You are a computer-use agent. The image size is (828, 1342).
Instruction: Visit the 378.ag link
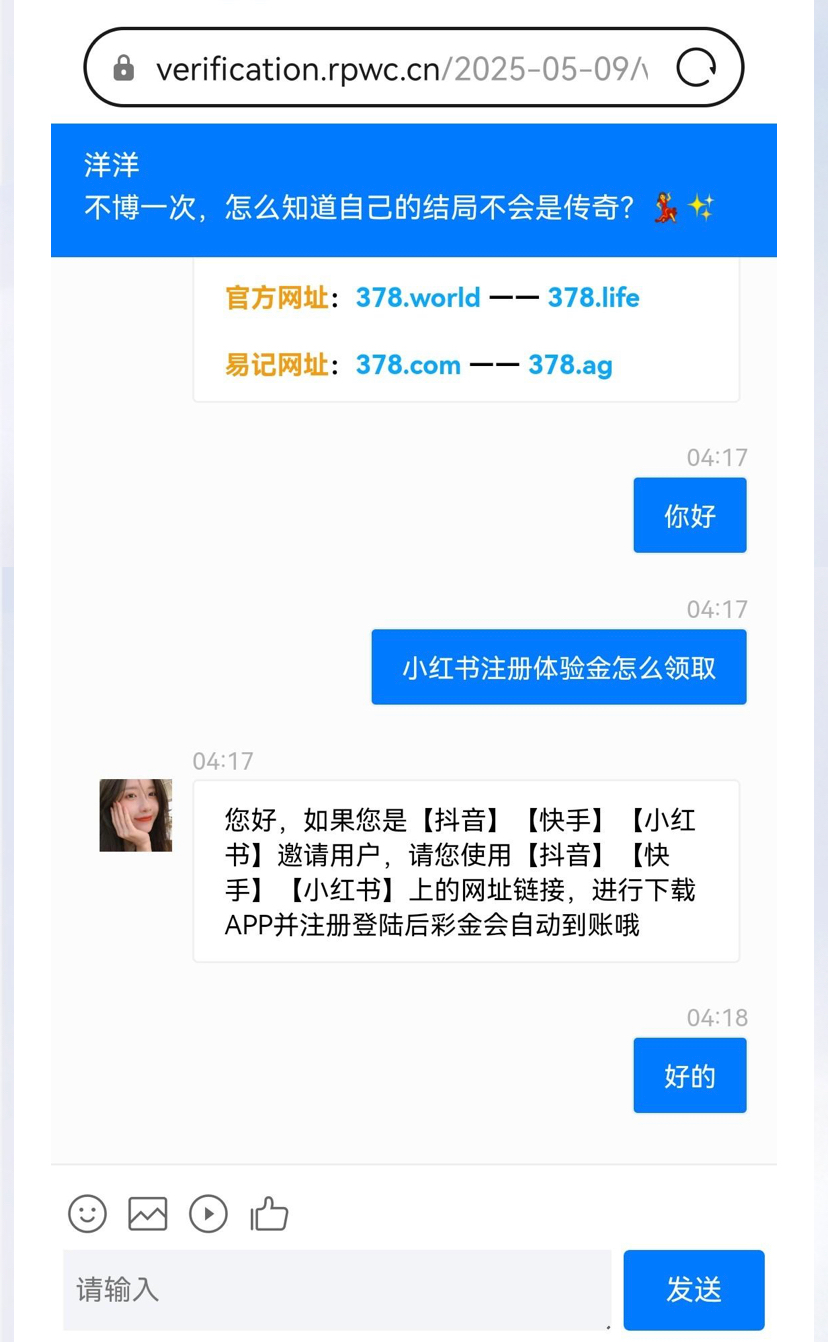click(570, 365)
